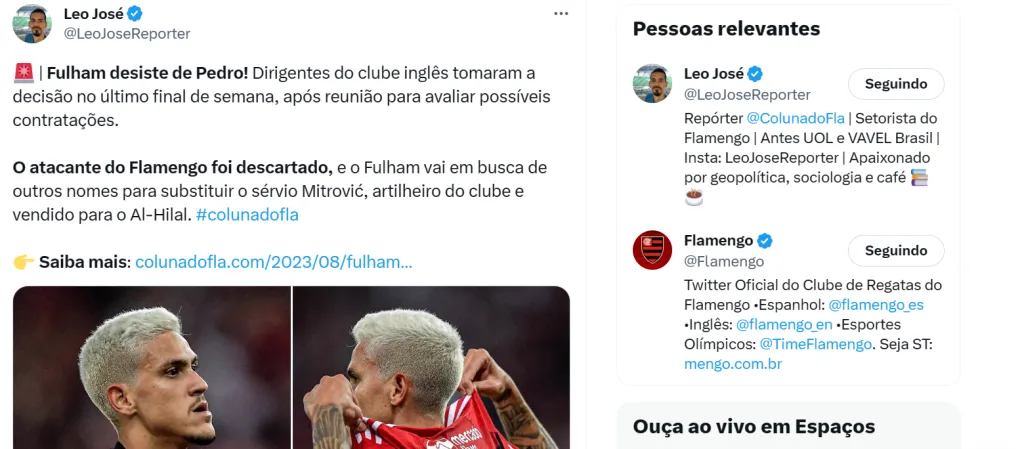Open Flamengo profile in Pessoas relevantes

click(x=718, y=240)
